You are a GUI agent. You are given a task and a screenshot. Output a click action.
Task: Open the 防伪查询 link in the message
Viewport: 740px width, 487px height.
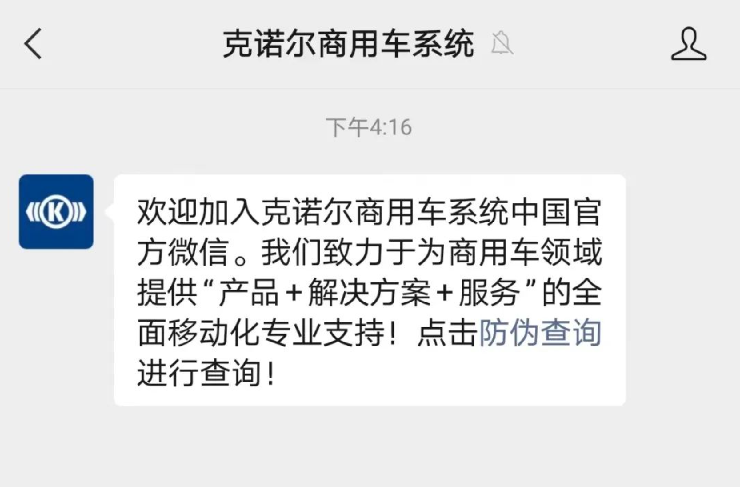[540, 333]
